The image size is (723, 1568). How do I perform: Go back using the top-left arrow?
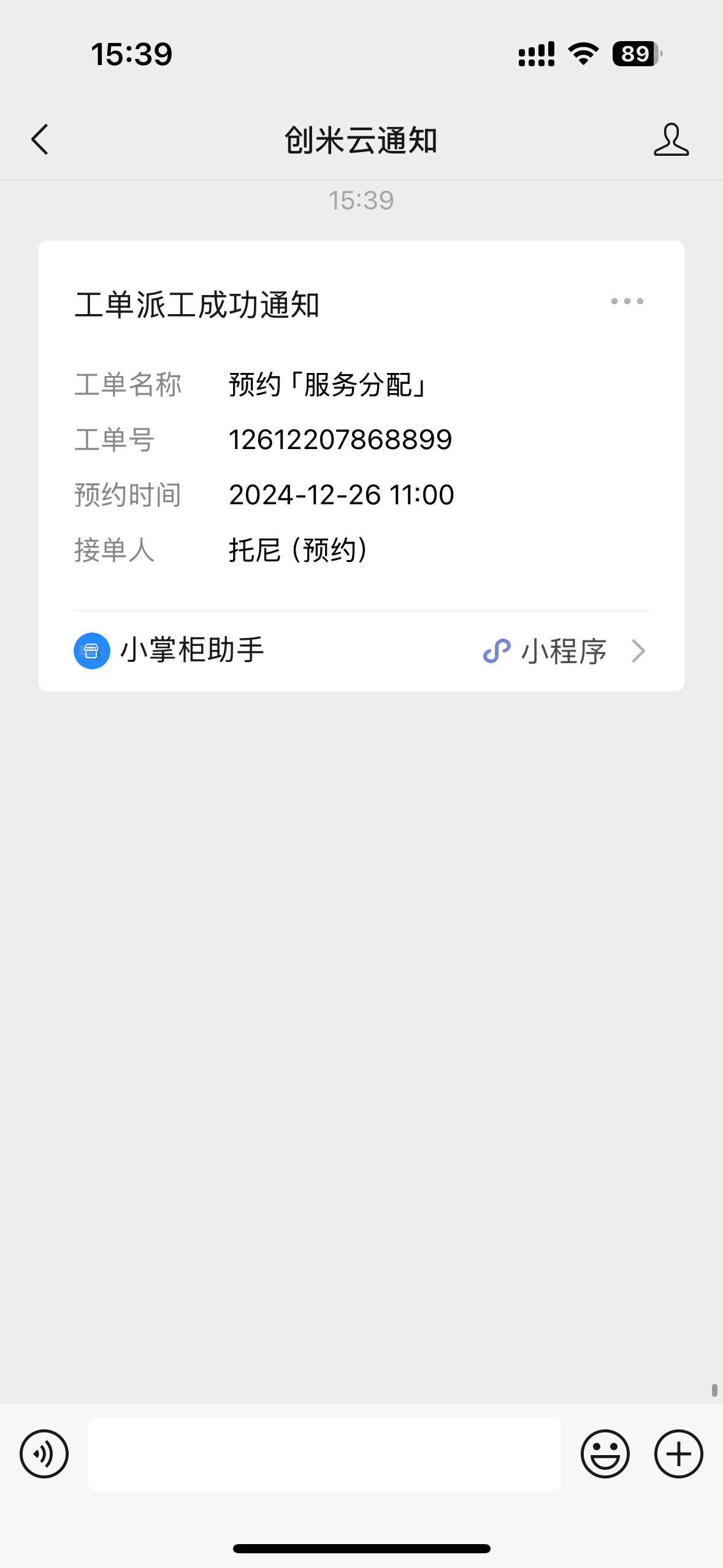[40, 139]
